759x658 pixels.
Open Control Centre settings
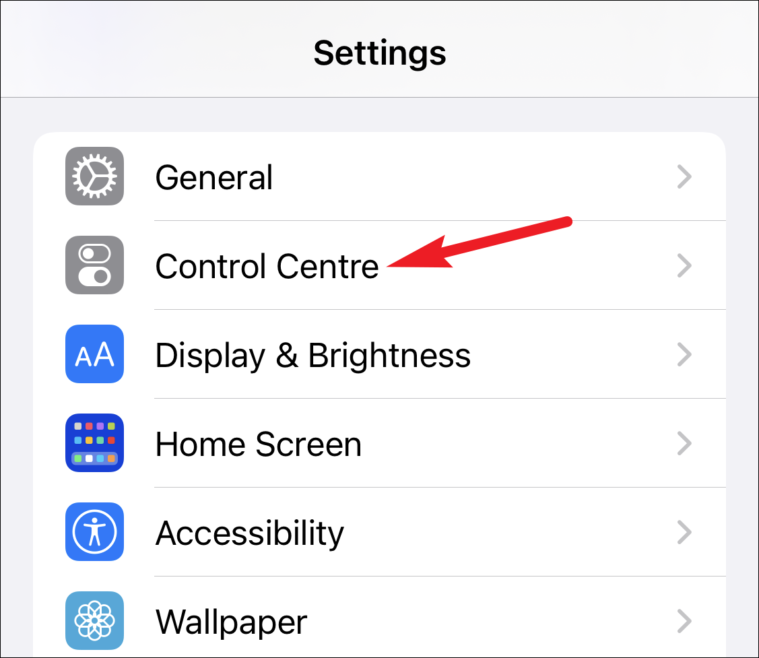pyautogui.click(x=267, y=266)
